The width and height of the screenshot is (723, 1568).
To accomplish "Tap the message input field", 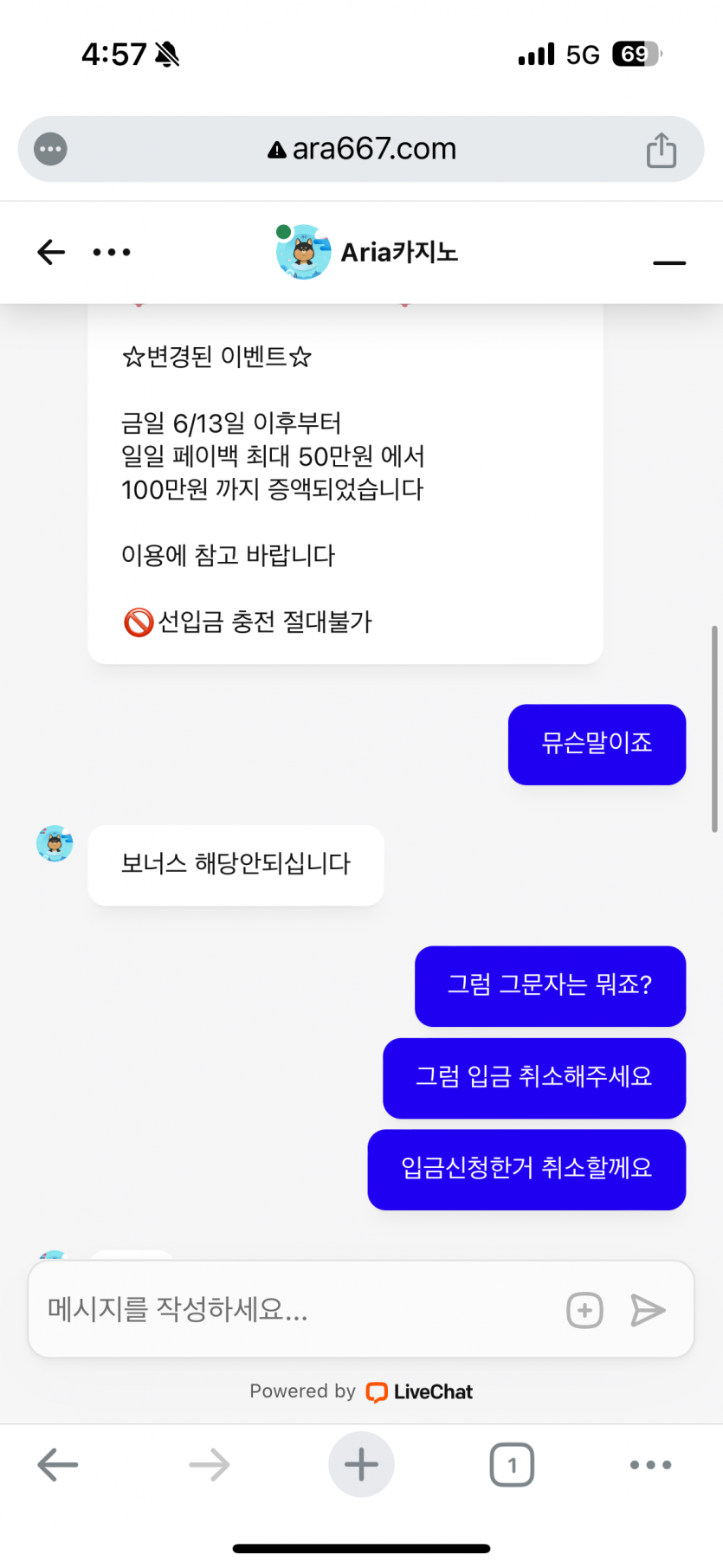I will 294,1309.
